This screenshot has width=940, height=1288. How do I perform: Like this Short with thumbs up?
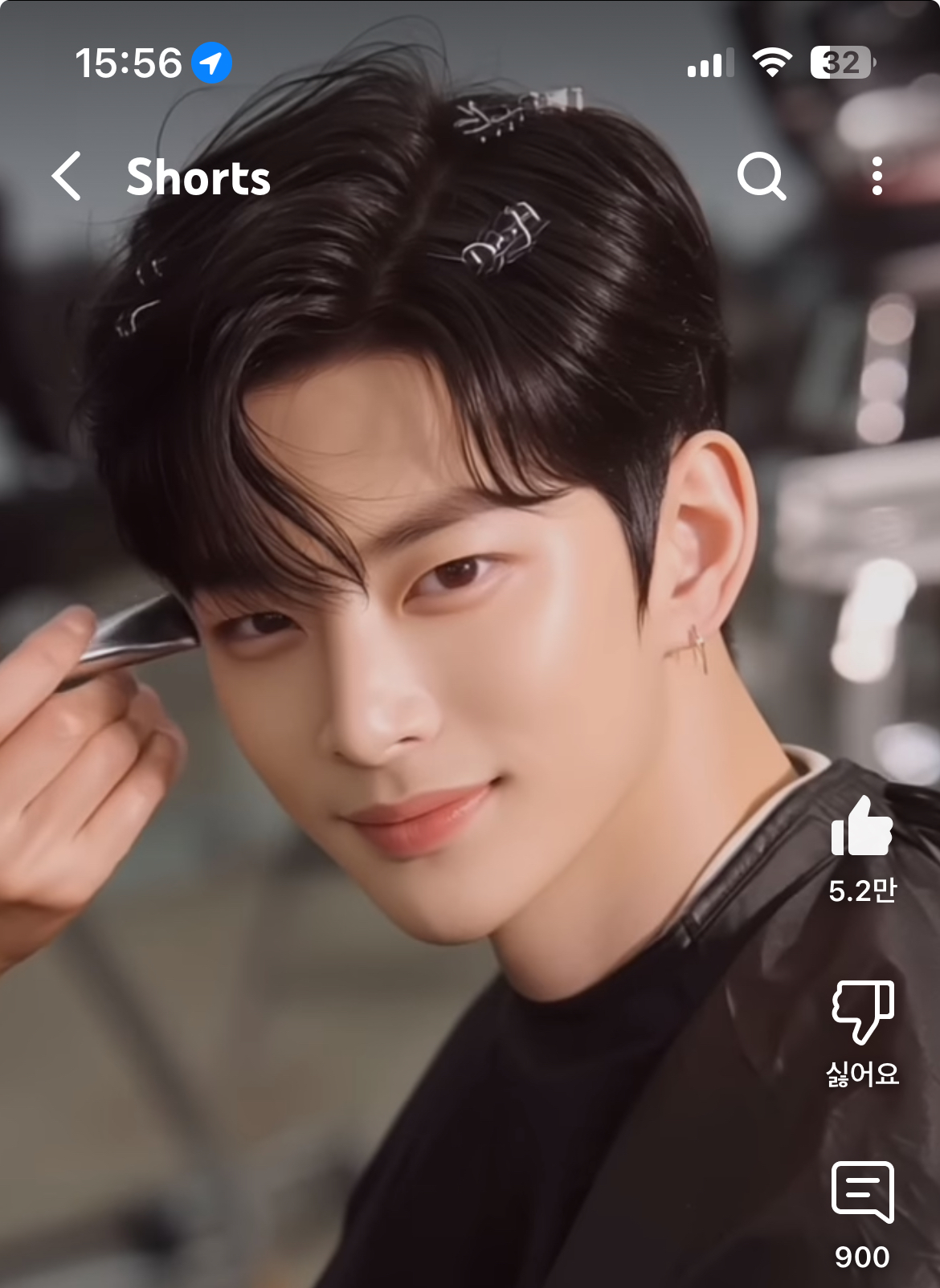pos(862,827)
